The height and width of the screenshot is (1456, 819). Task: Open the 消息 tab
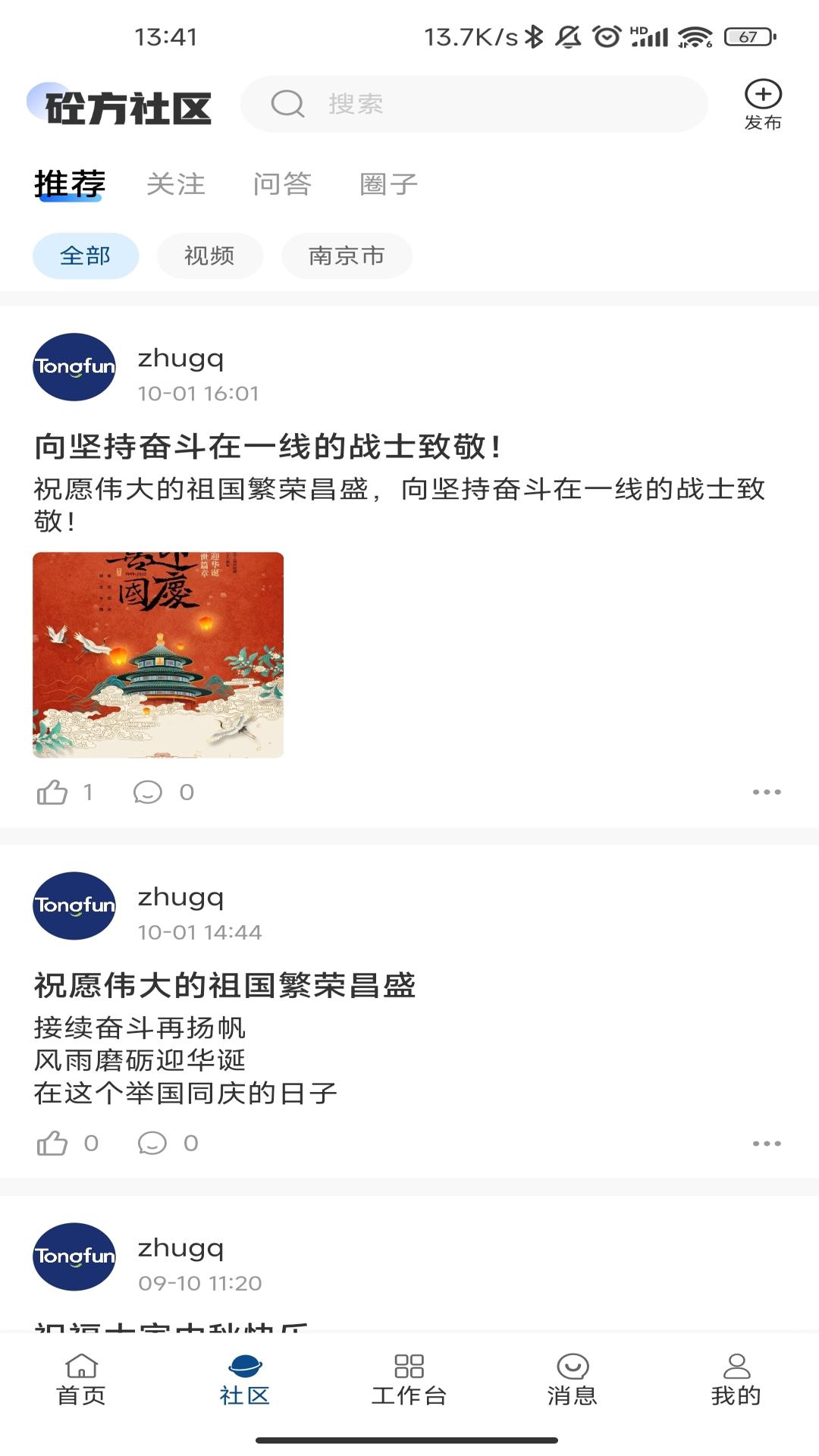(572, 1379)
